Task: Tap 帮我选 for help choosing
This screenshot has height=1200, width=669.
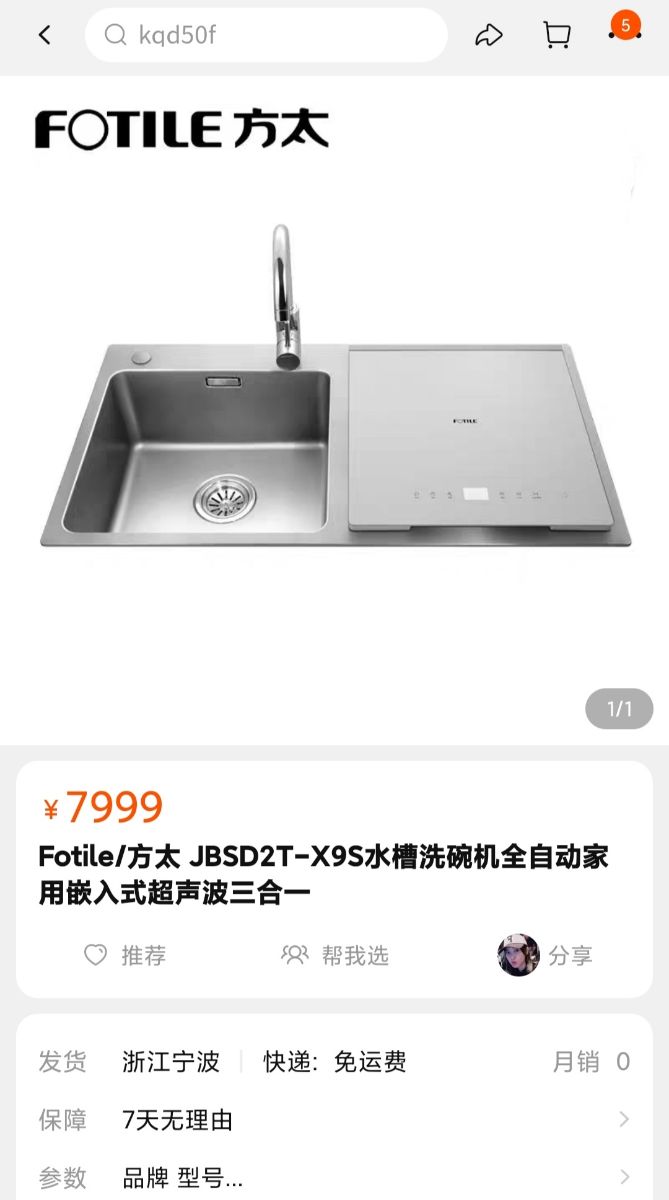Action: point(335,955)
